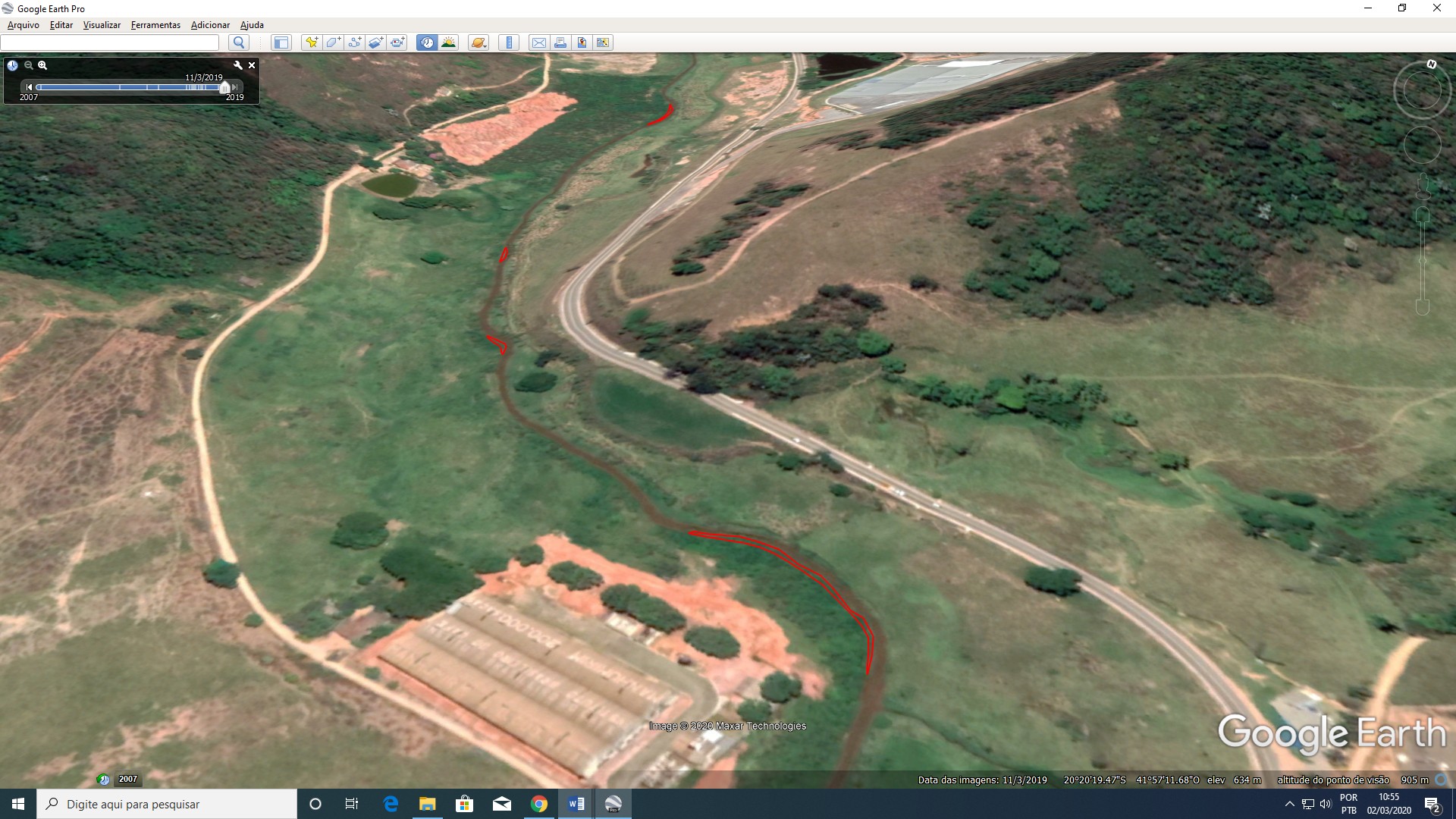Close the time slider panel
This screenshot has height=819, width=1456.
coord(252,65)
